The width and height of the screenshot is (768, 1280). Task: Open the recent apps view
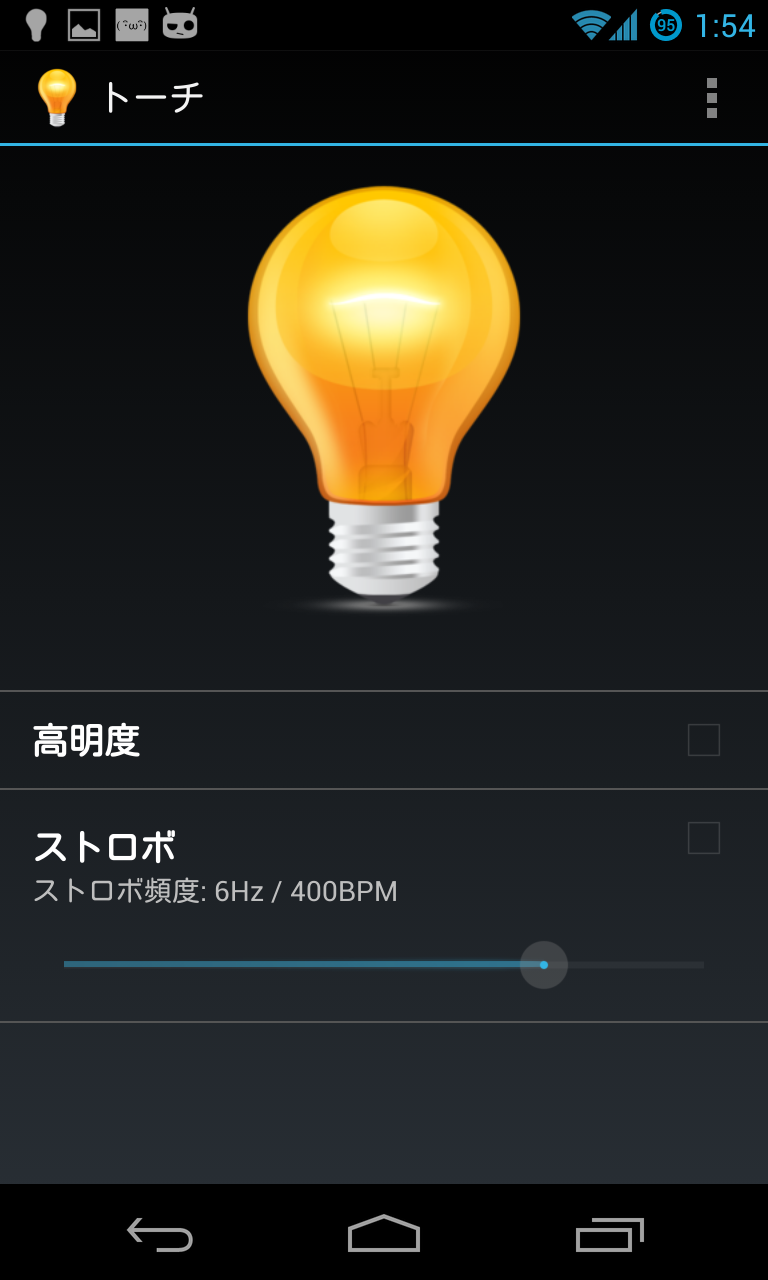point(609,1234)
